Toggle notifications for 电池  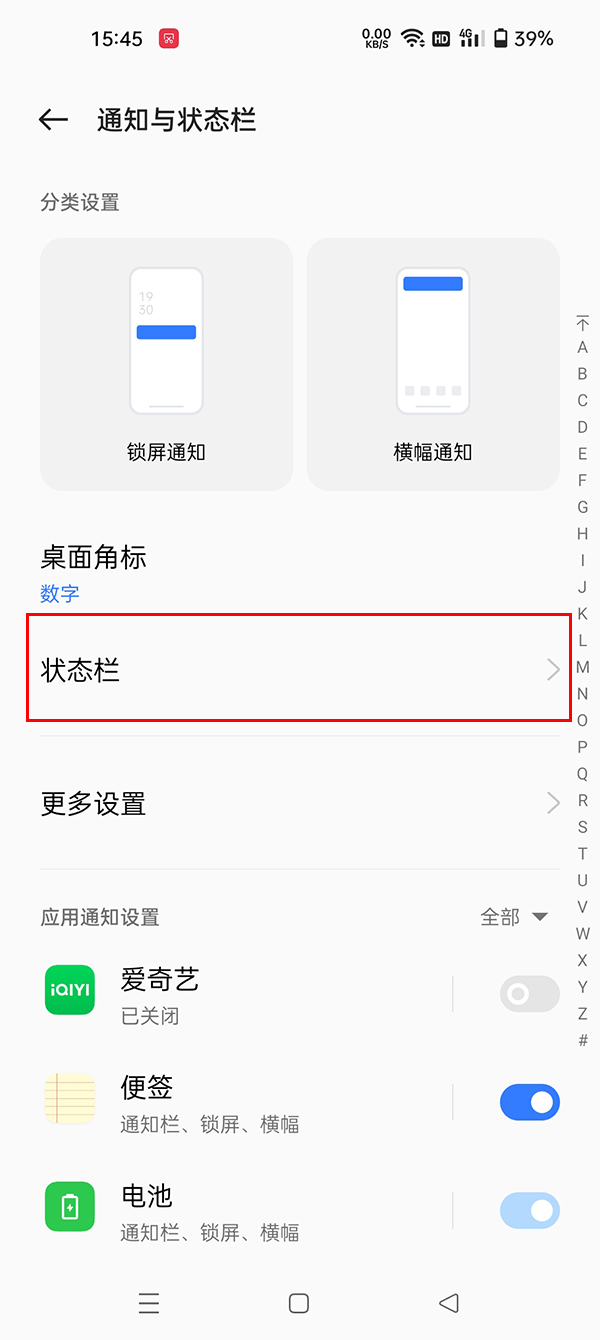[529, 1210]
